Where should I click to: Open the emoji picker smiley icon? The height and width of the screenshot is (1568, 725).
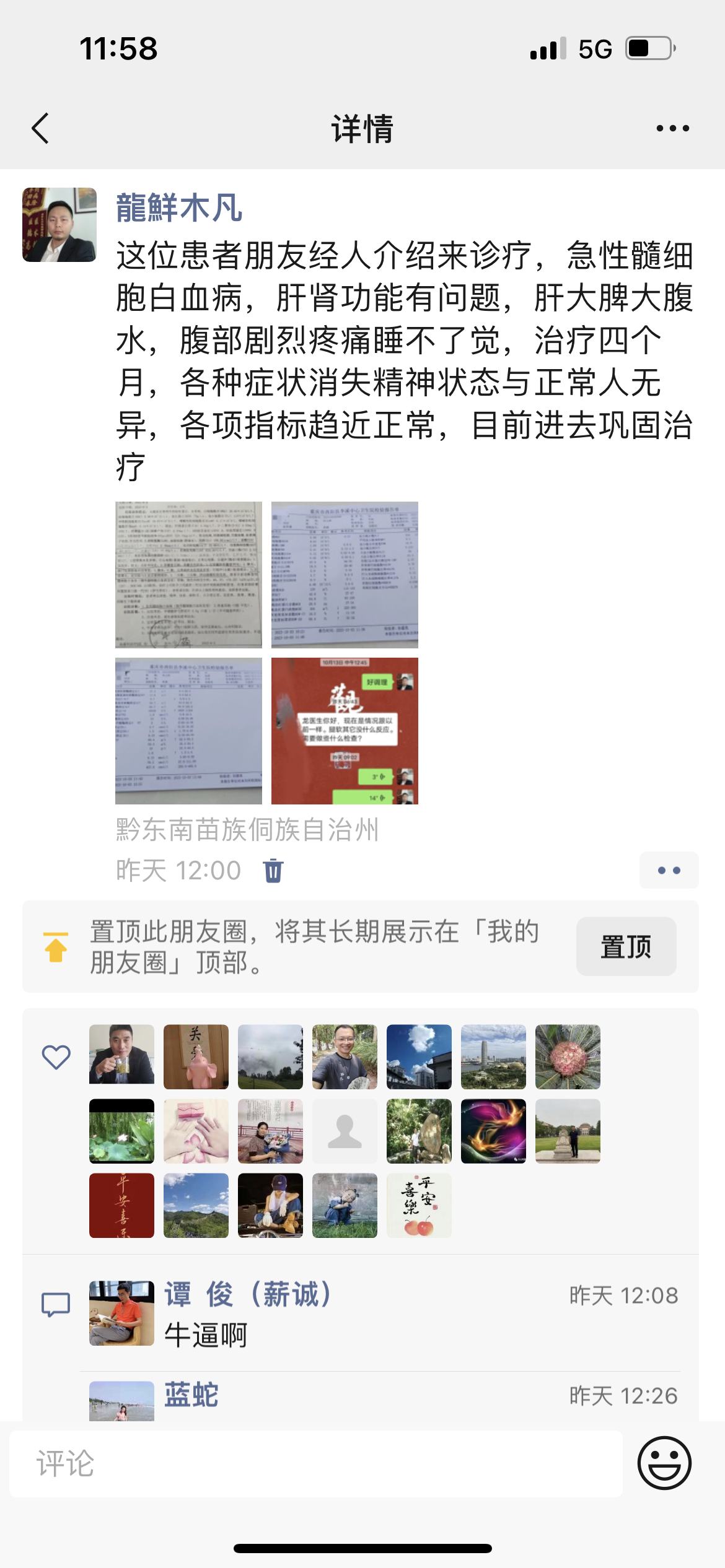point(664,1463)
